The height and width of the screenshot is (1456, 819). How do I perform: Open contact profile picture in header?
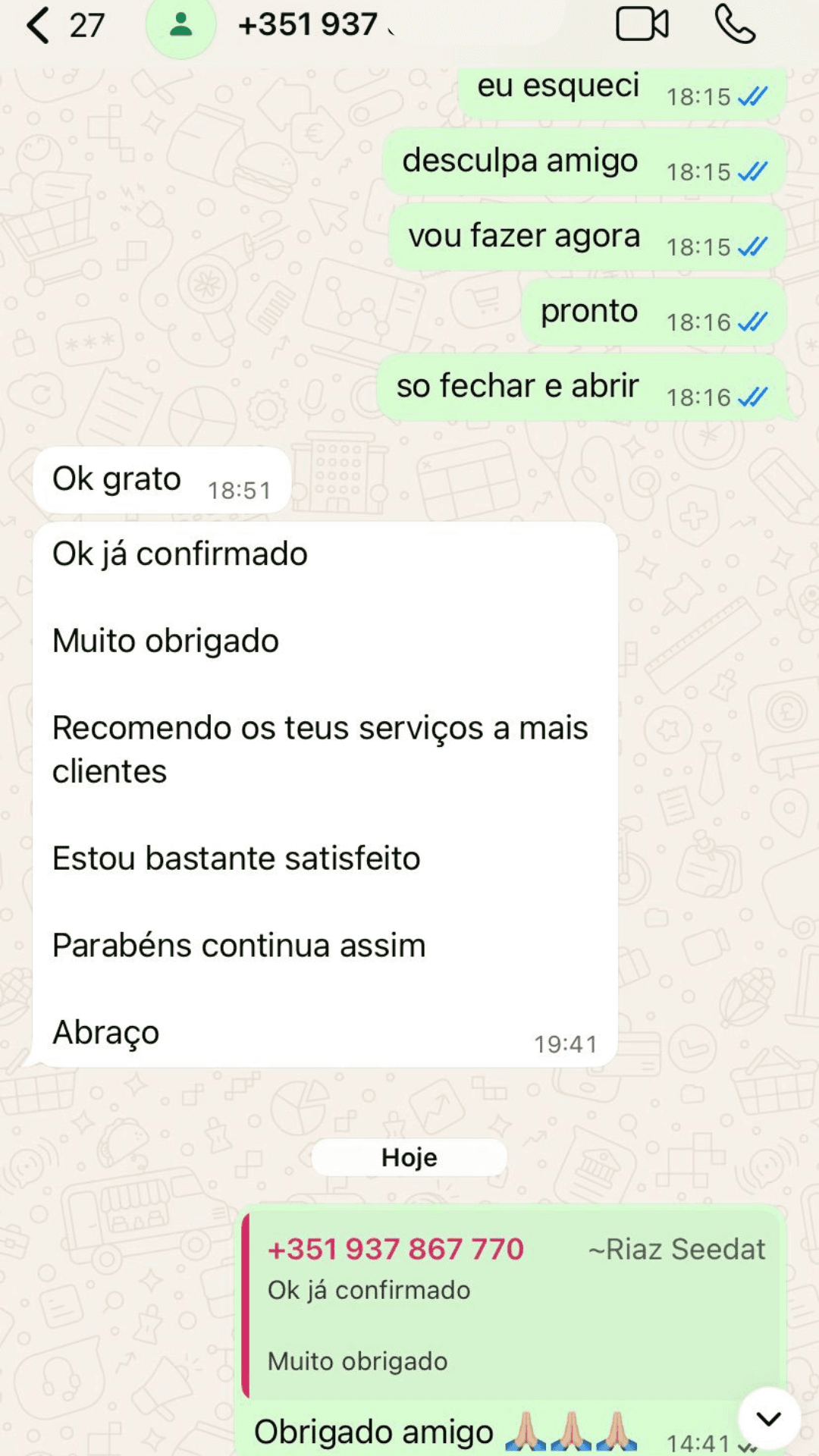pyautogui.click(x=180, y=26)
